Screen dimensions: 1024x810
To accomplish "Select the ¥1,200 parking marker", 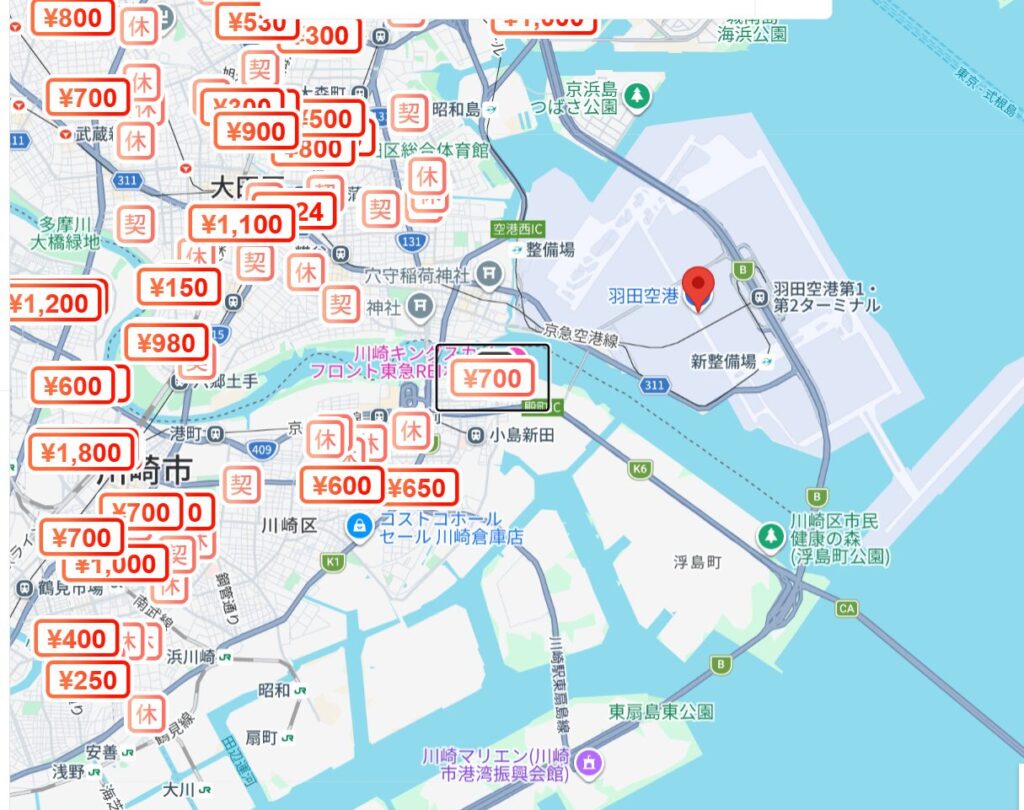I will tap(53, 304).
